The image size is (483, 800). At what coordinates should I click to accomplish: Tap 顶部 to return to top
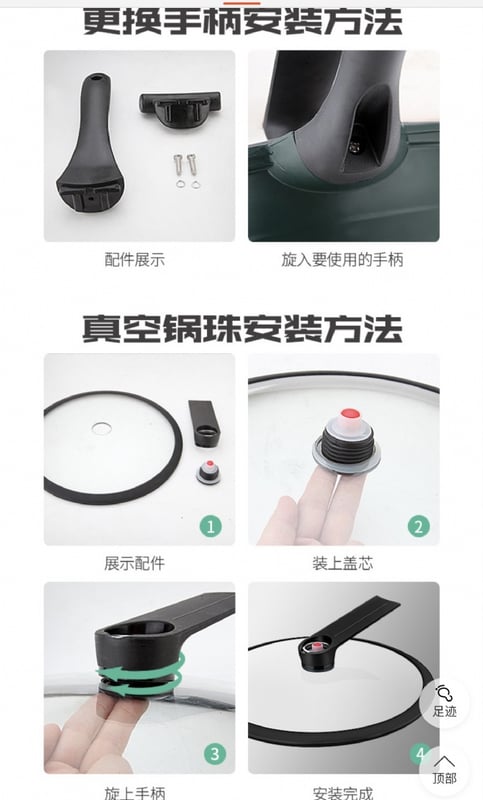pos(444,769)
